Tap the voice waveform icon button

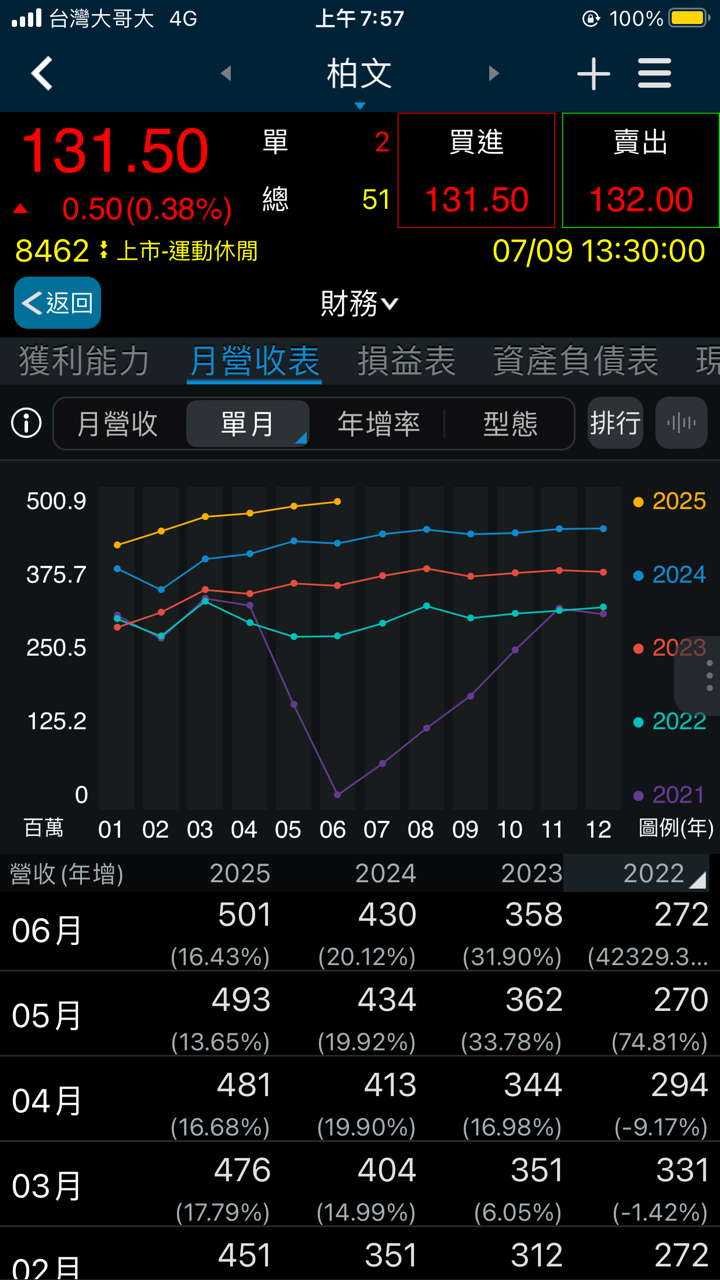tap(682, 423)
